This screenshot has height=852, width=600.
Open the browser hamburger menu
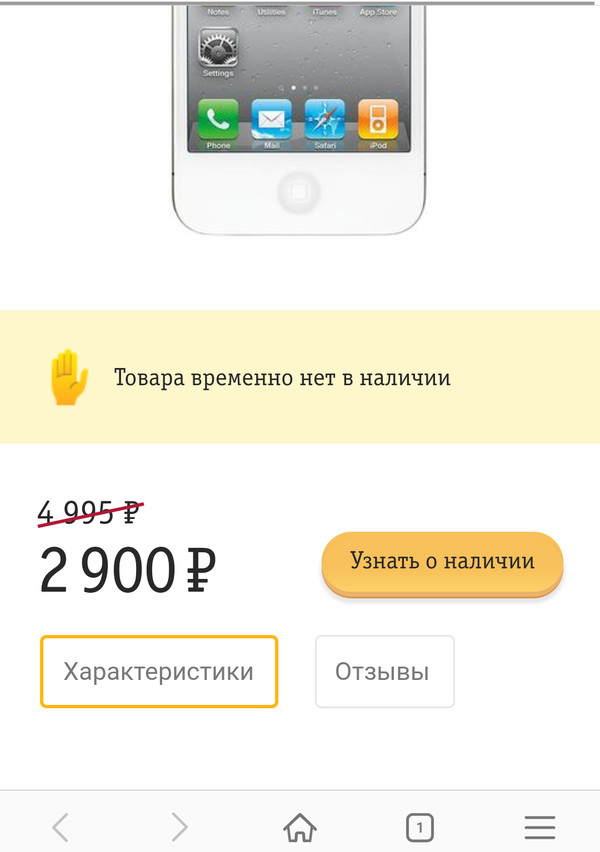click(x=540, y=826)
